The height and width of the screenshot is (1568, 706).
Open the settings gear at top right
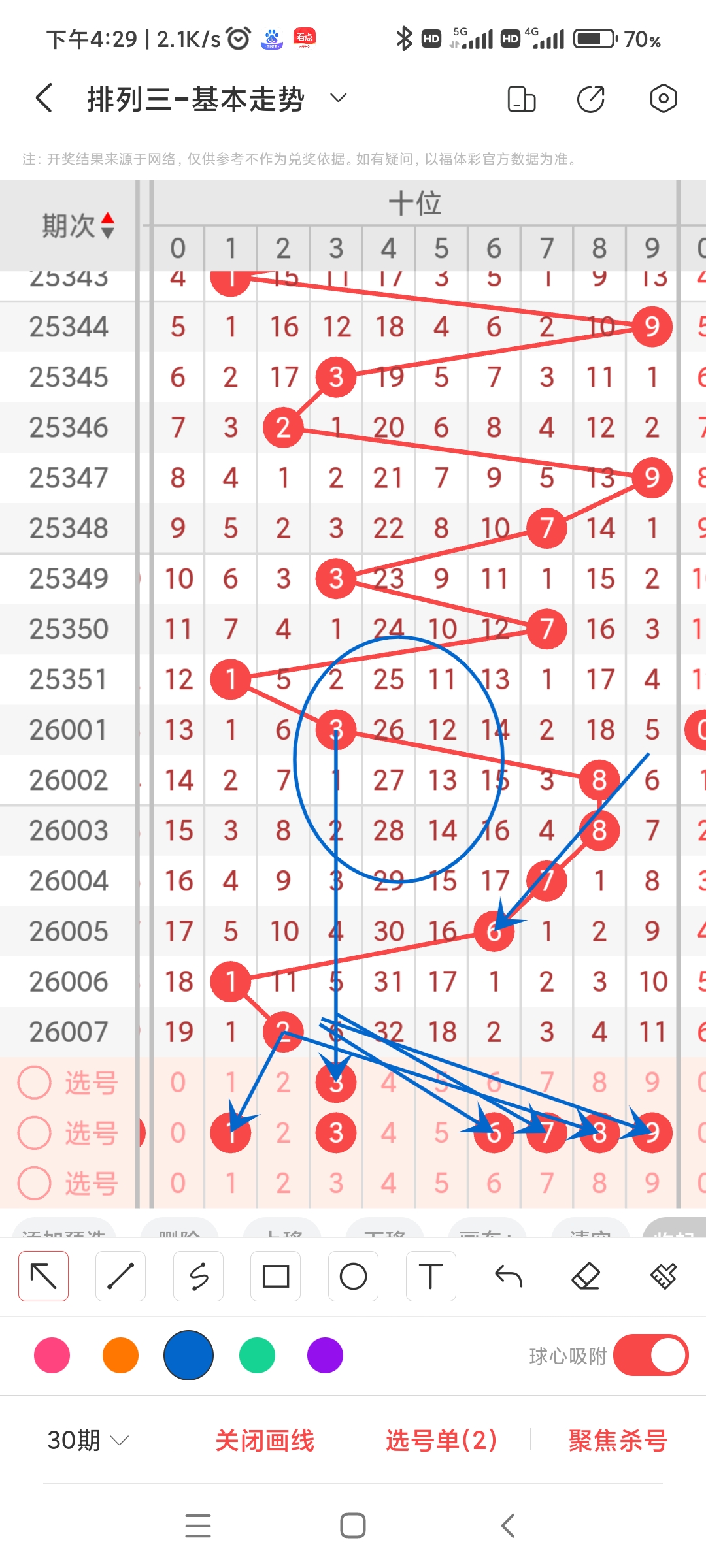tap(663, 98)
